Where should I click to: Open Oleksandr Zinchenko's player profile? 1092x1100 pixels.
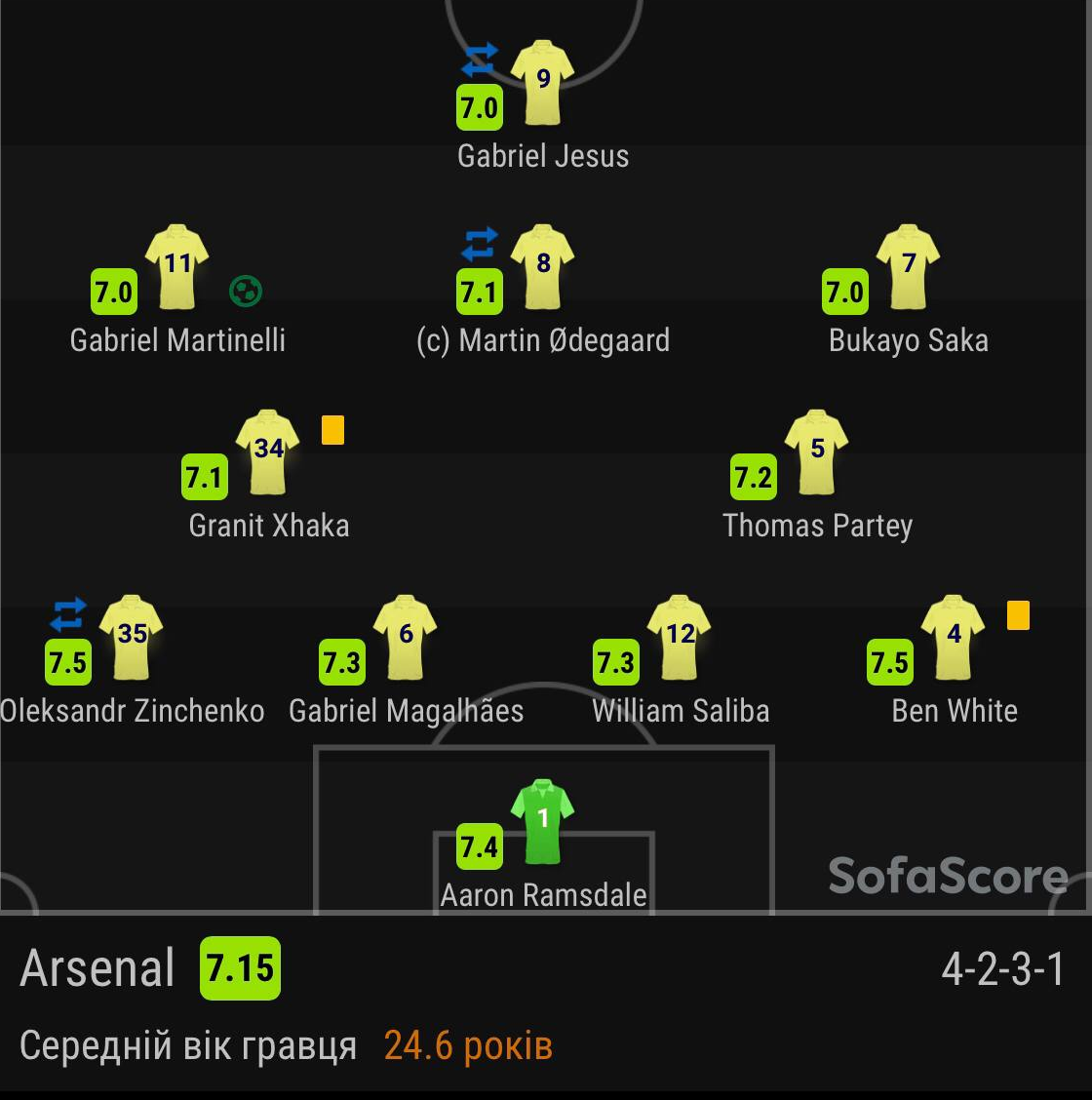(132, 640)
